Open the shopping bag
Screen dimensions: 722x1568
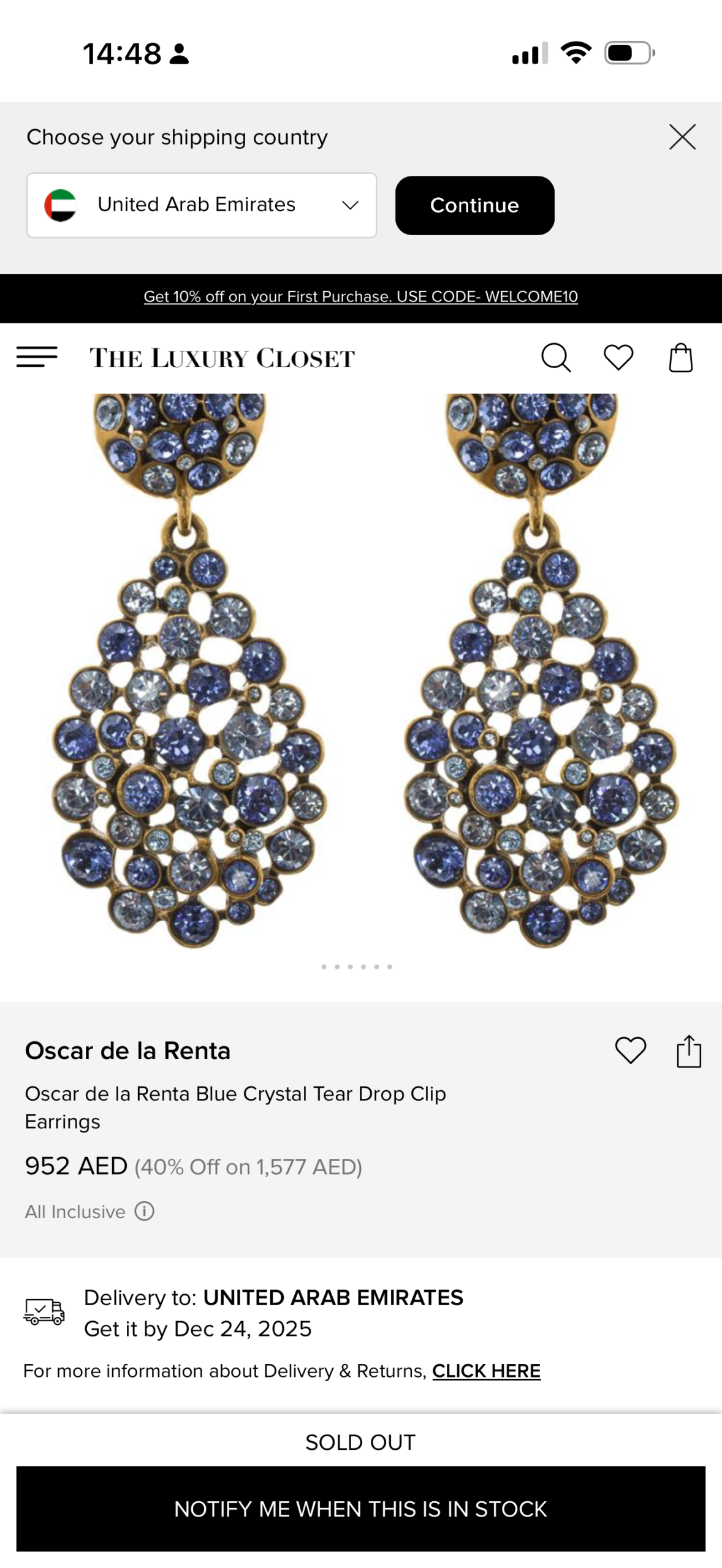(680, 357)
